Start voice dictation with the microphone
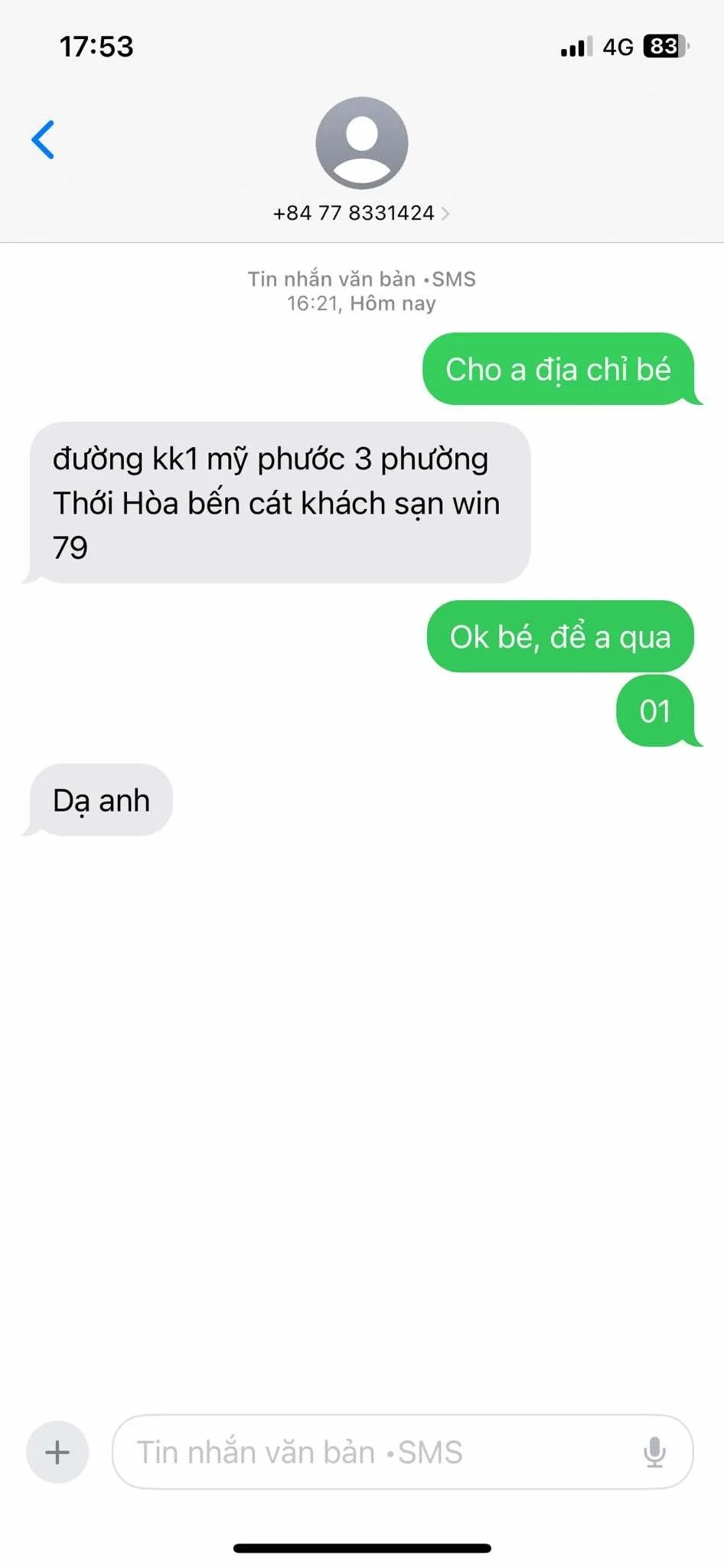Image resolution: width=724 pixels, height=1568 pixels. [x=654, y=1452]
